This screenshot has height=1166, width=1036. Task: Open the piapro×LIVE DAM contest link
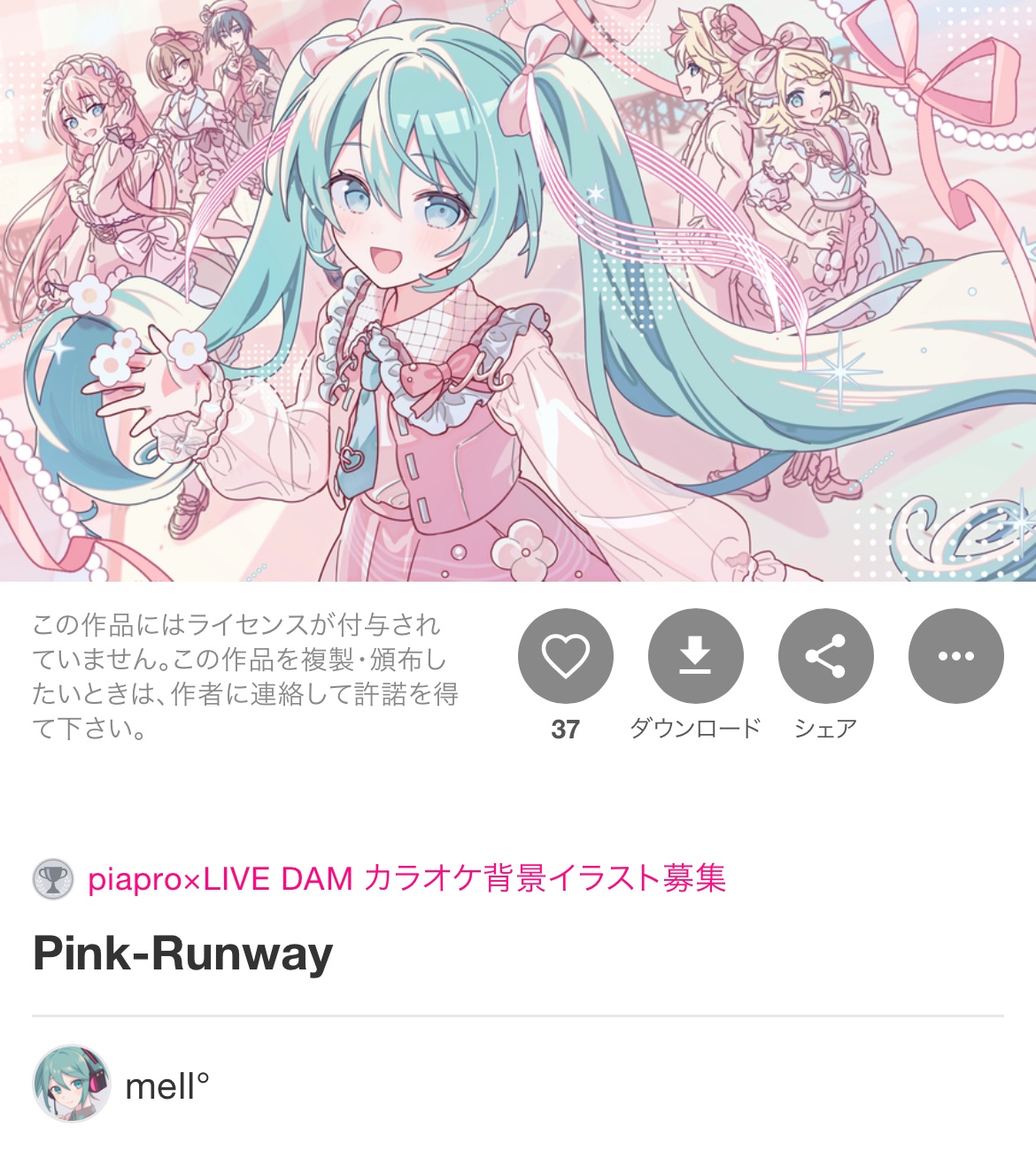pos(406,879)
